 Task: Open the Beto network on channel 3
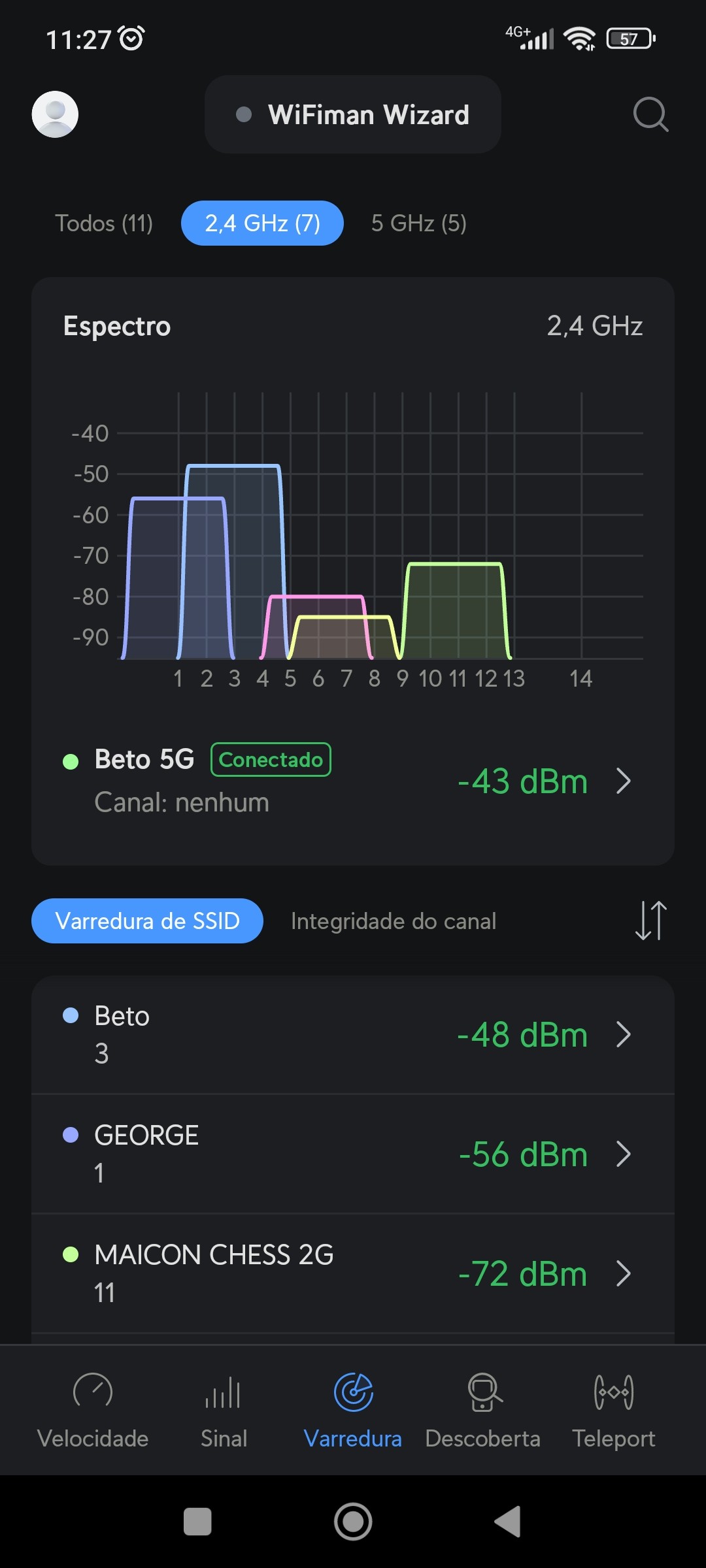click(x=353, y=1035)
